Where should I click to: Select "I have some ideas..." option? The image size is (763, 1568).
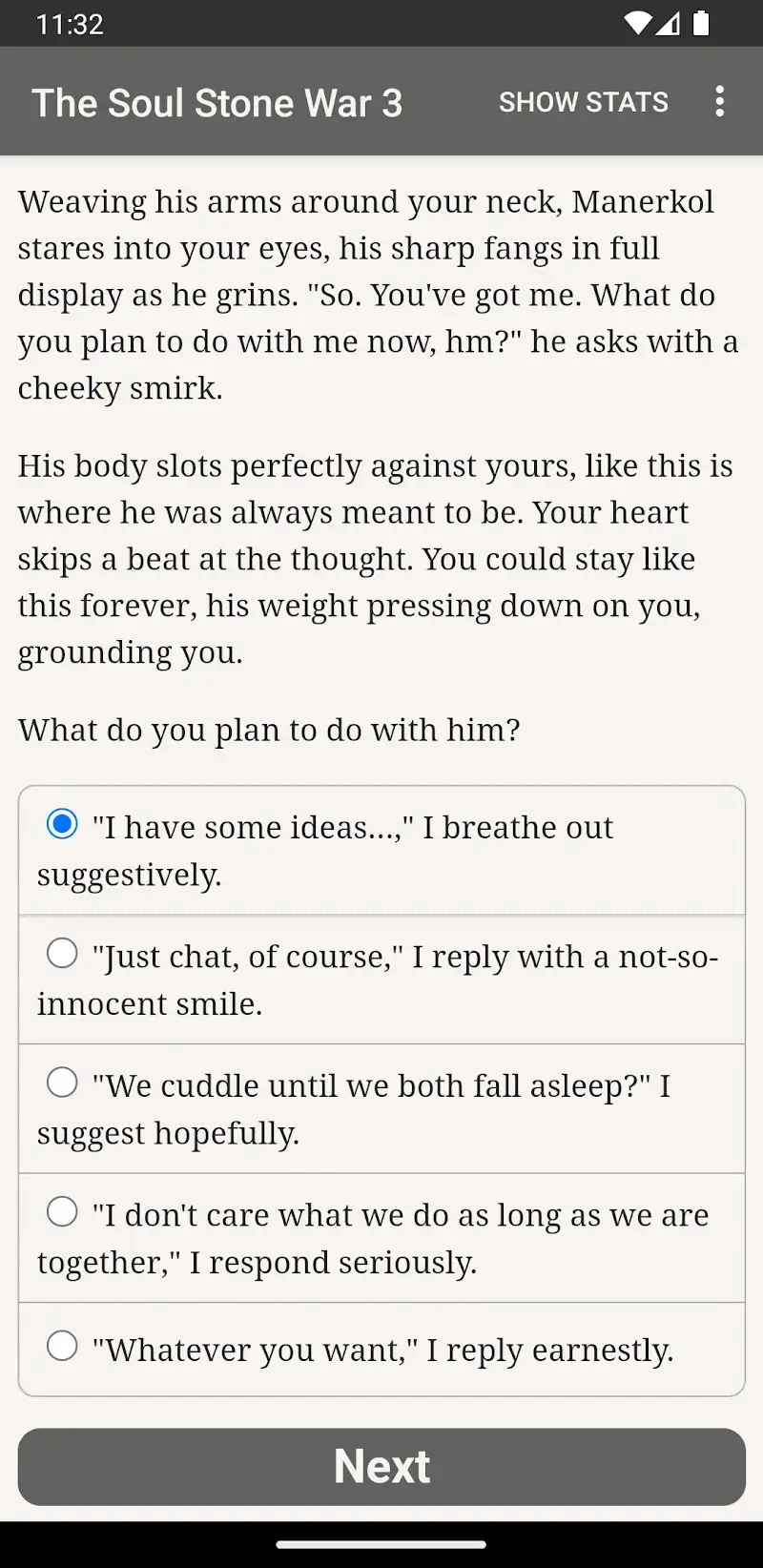pos(63,824)
